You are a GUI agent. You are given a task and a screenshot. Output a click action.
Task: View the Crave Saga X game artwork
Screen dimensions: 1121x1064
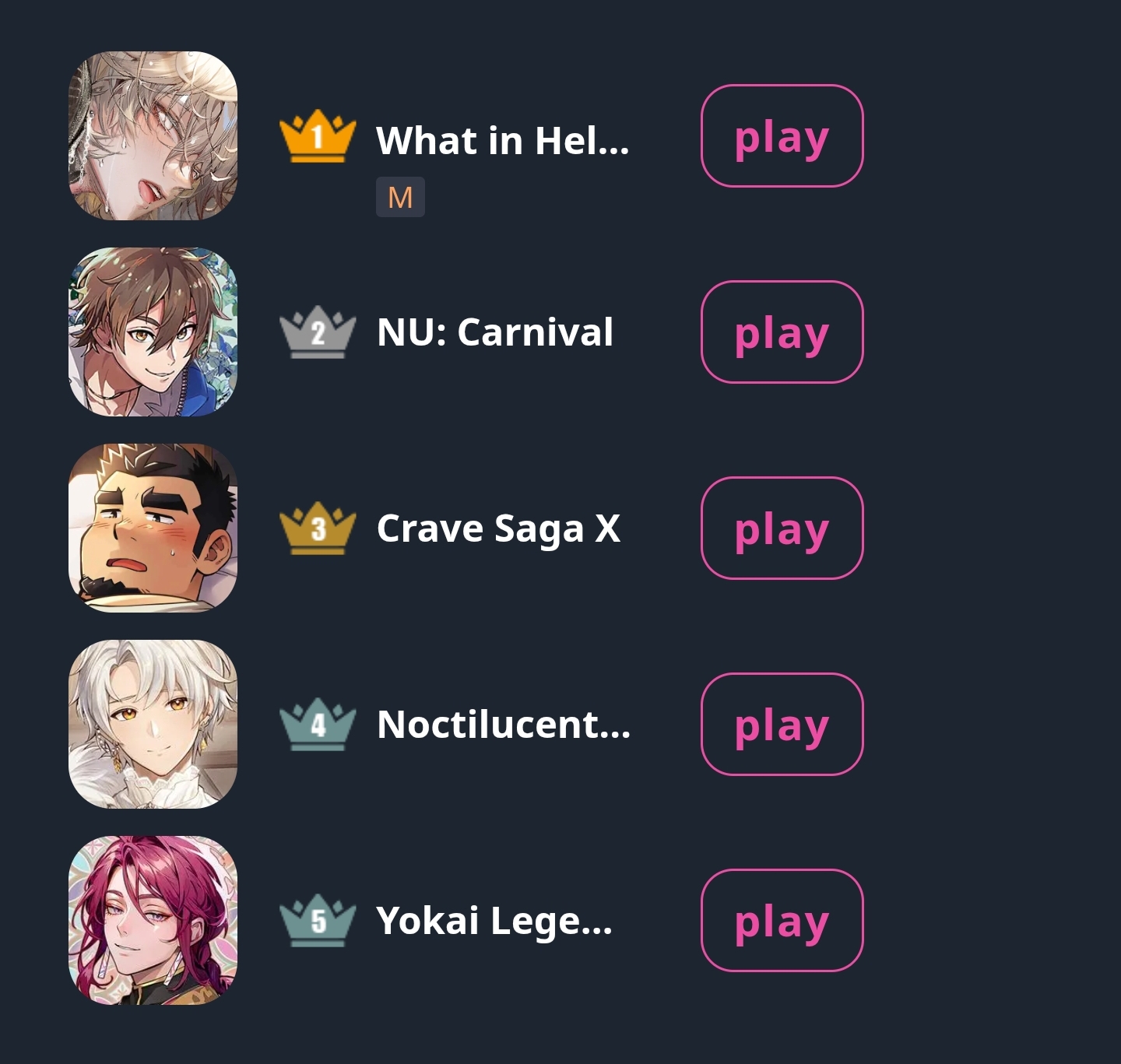click(x=153, y=528)
